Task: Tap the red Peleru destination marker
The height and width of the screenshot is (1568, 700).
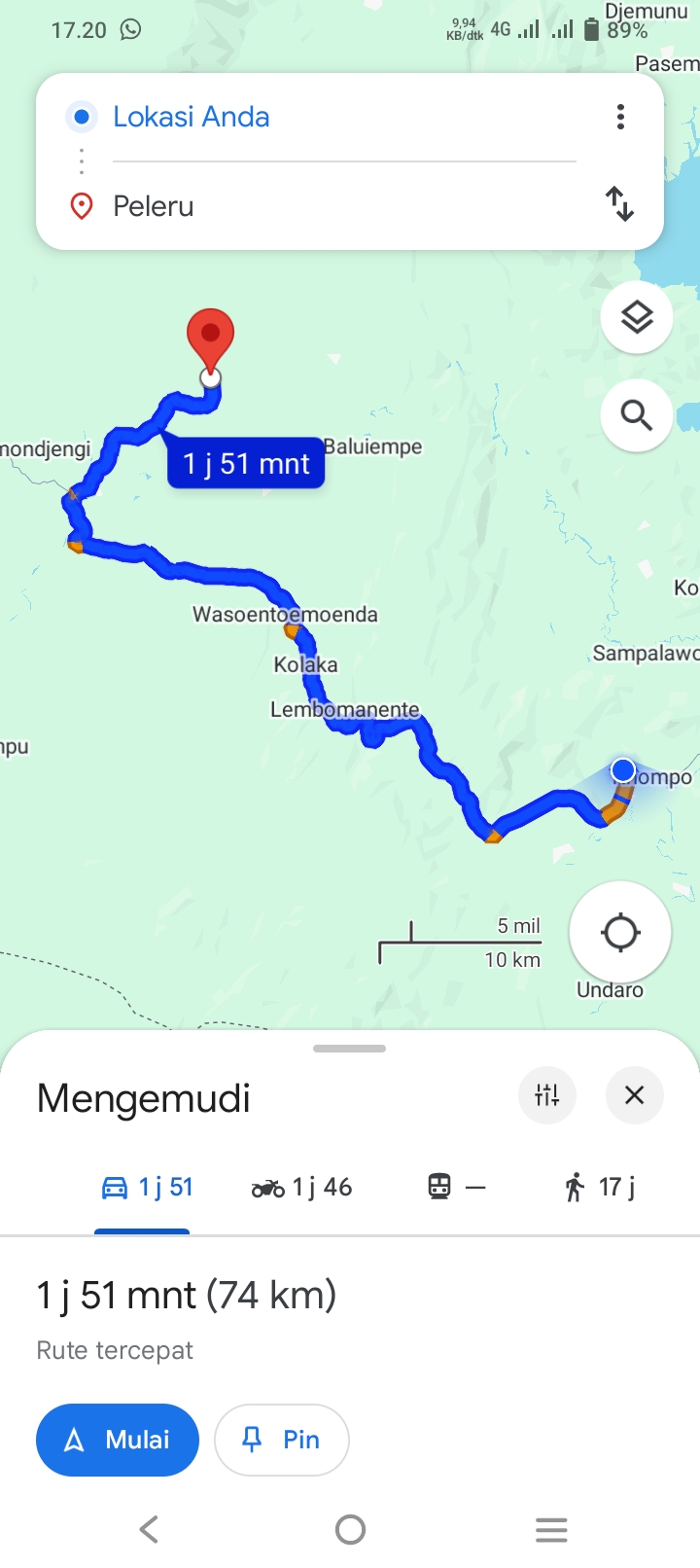Action: (x=210, y=341)
